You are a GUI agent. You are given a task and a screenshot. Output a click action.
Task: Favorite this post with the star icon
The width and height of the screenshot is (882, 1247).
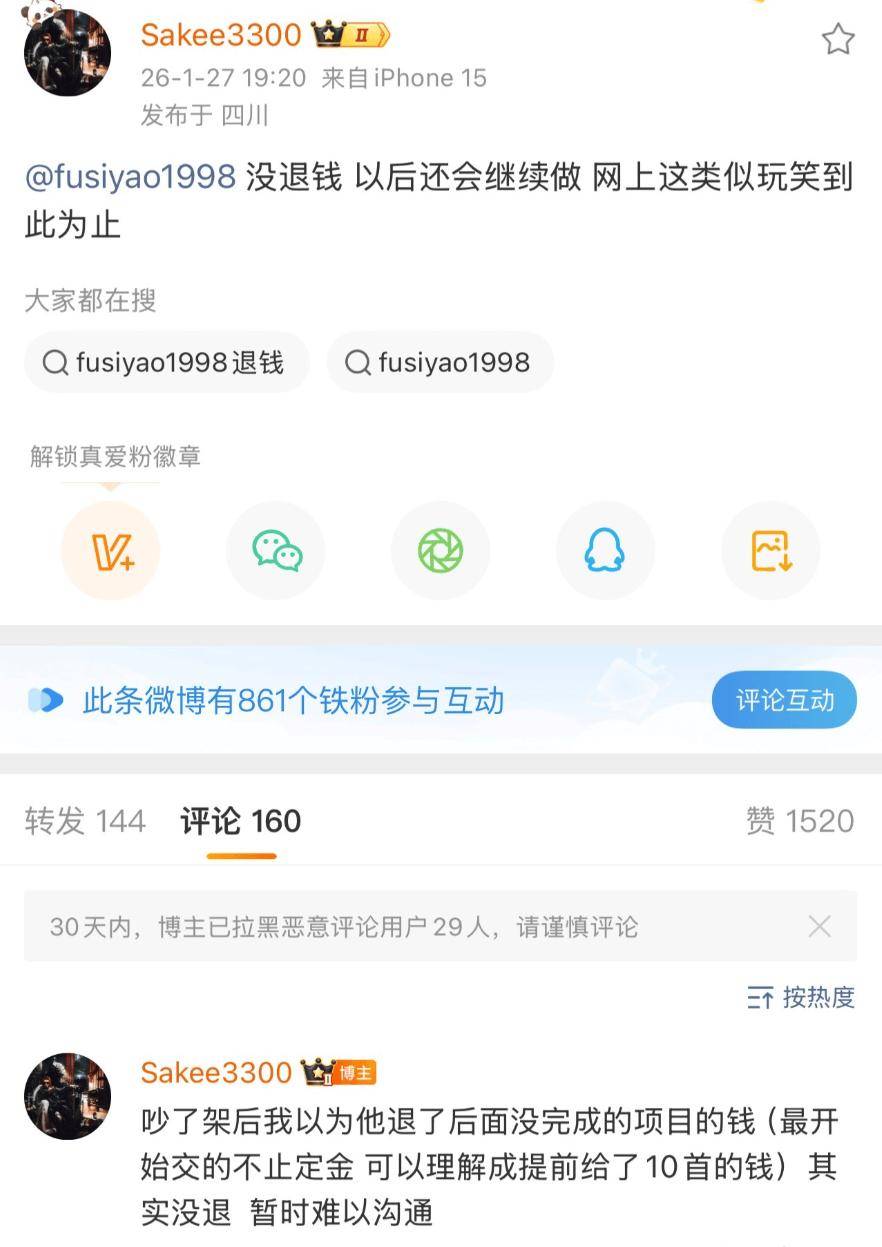tap(837, 40)
